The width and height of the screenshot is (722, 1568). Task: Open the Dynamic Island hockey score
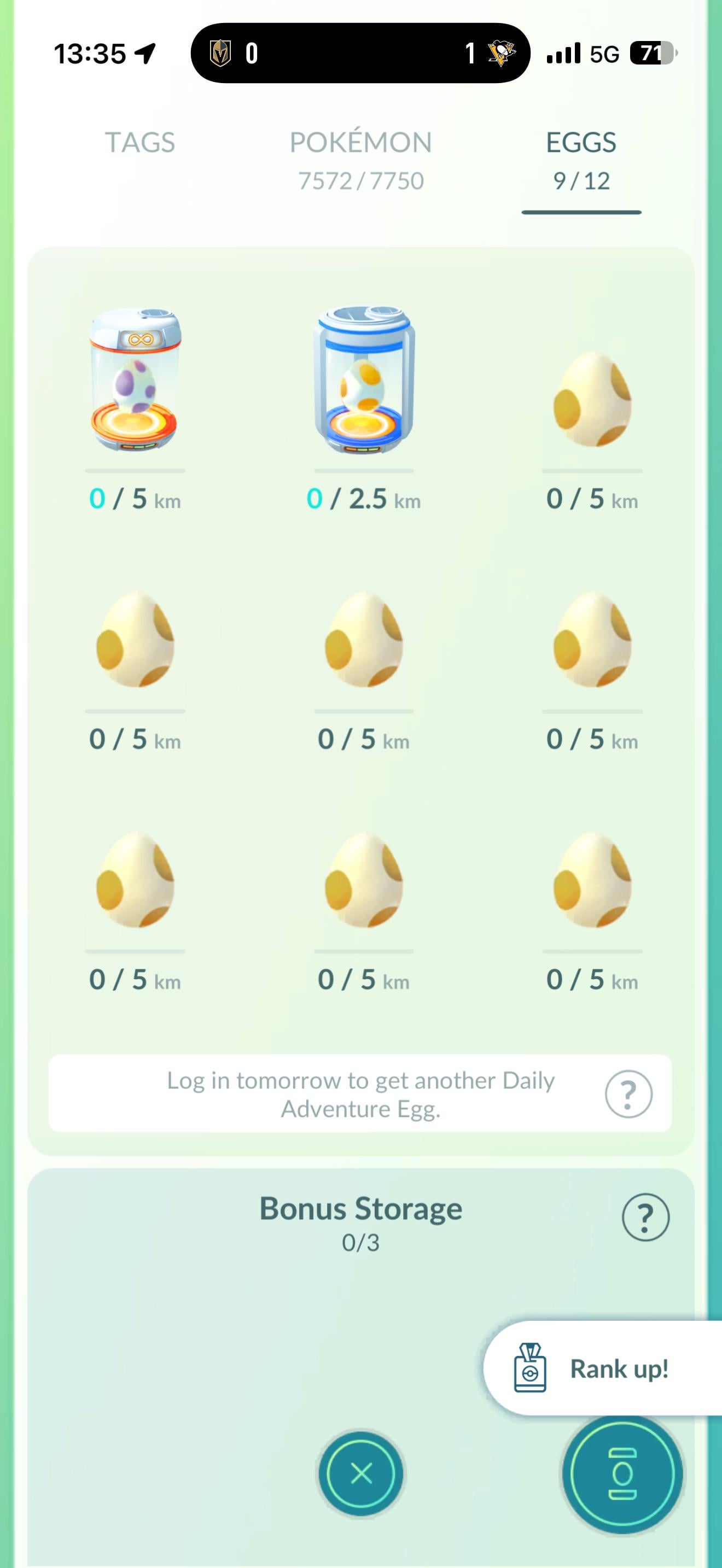coord(360,54)
